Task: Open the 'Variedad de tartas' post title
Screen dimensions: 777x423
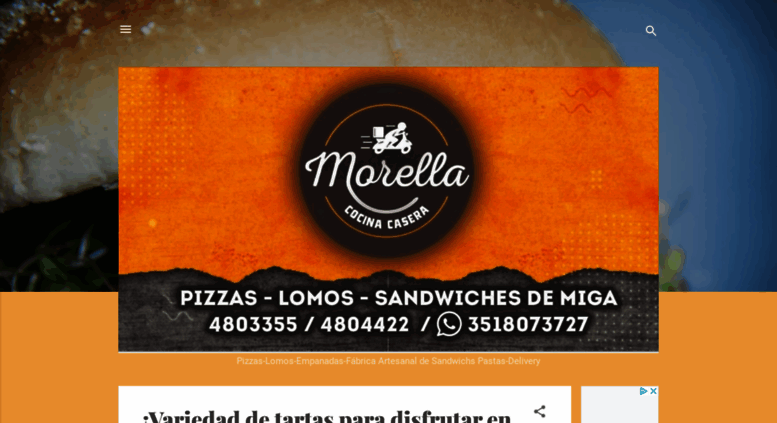Action: tap(326, 415)
